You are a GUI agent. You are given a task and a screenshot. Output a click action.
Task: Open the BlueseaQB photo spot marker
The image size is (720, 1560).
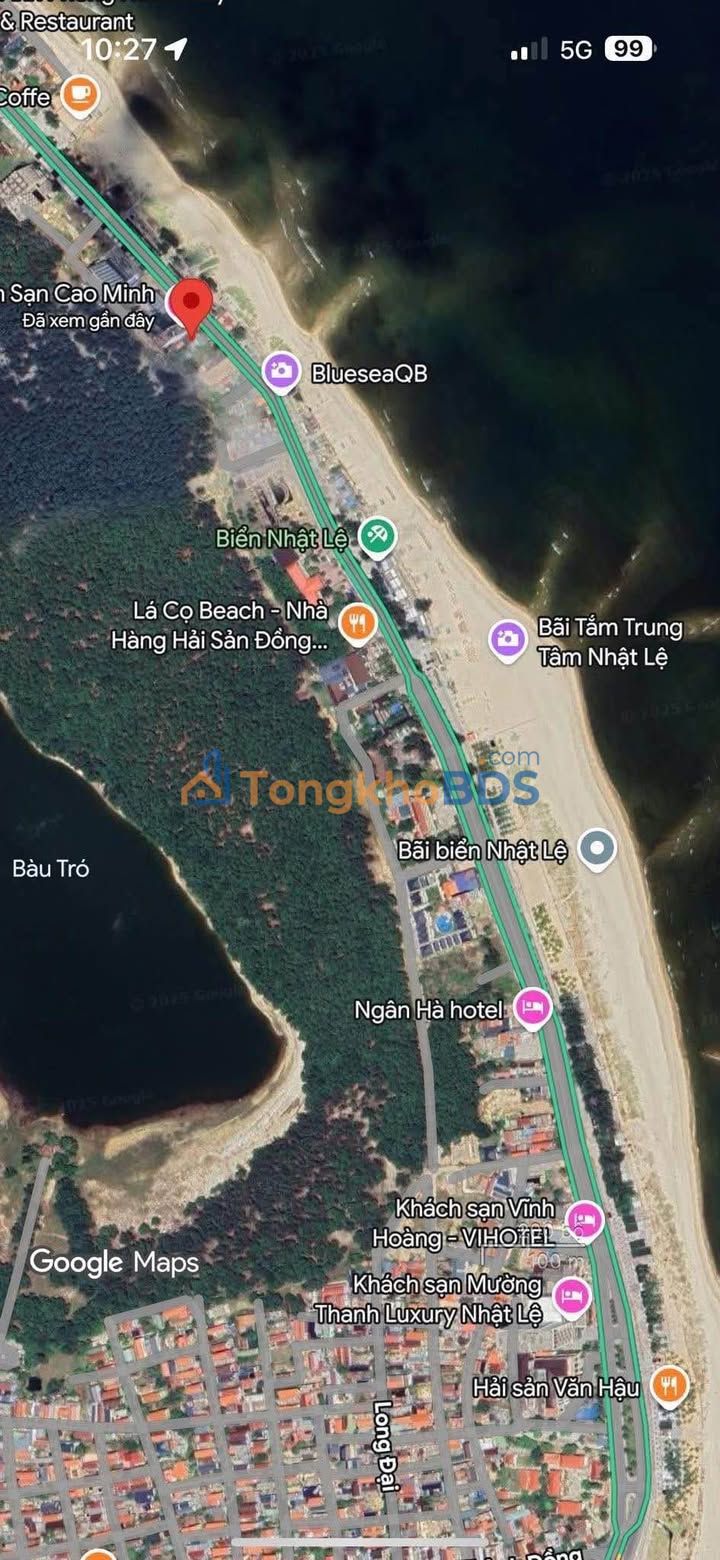click(282, 373)
